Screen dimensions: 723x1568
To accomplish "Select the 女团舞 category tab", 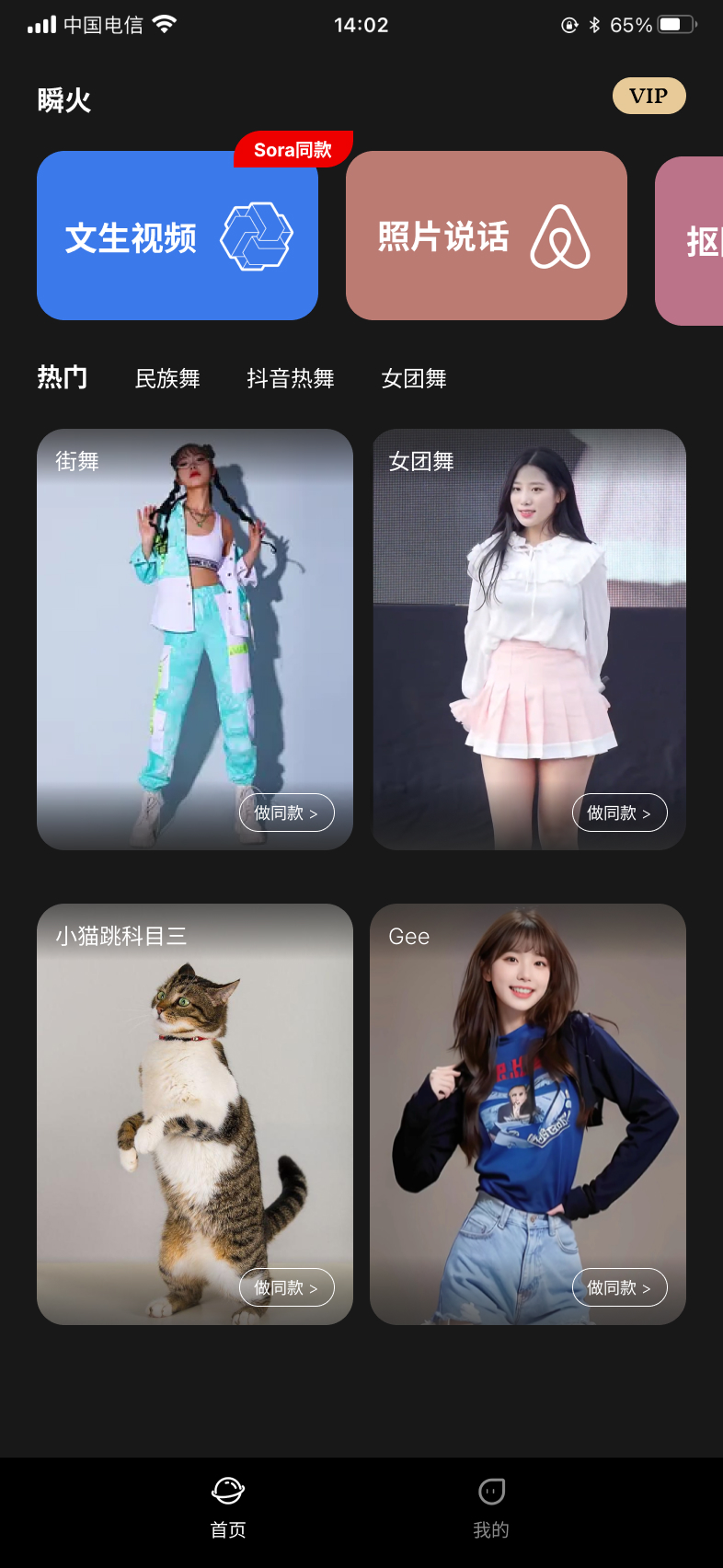I will [x=414, y=378].
